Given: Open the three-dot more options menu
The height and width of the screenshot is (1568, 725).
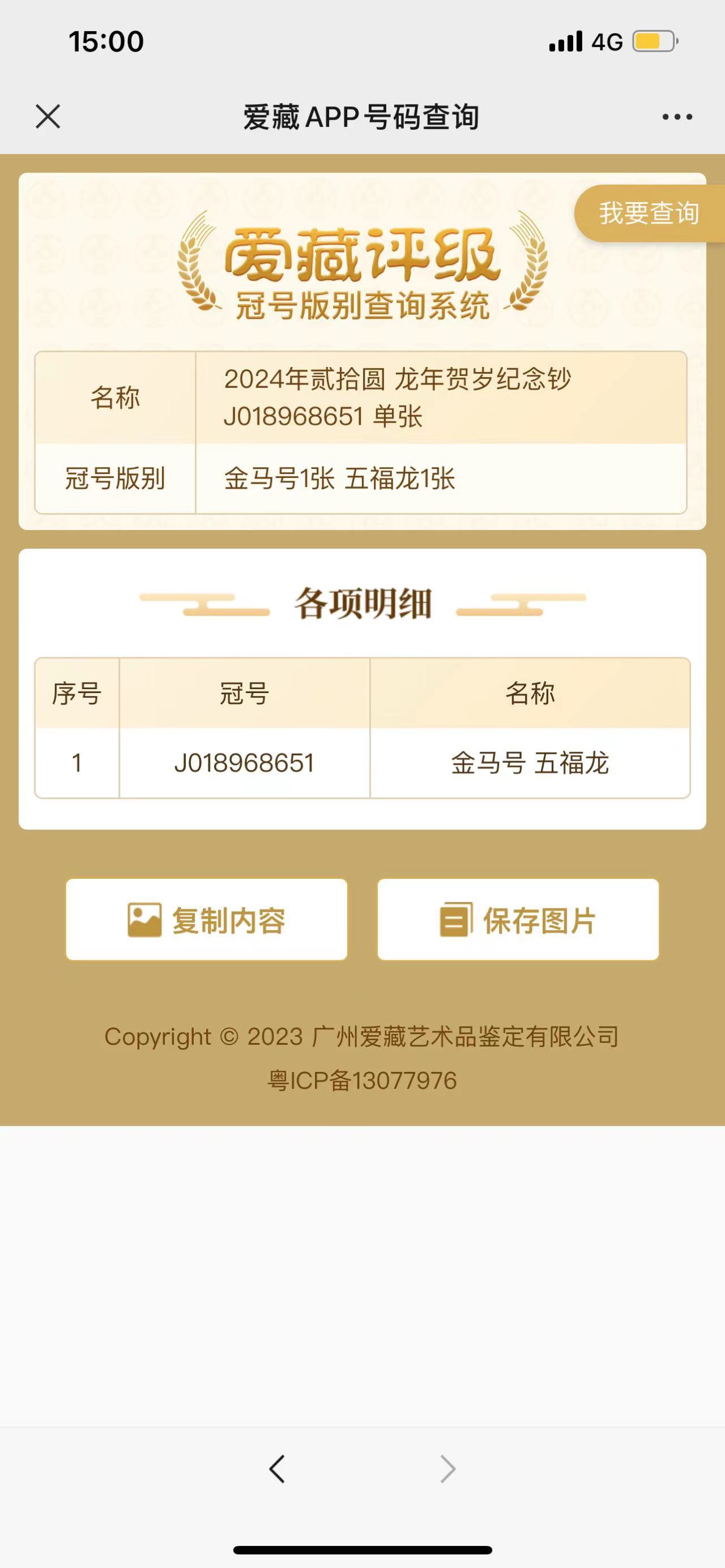Looking at the screenshot, I should coord(677,117).
